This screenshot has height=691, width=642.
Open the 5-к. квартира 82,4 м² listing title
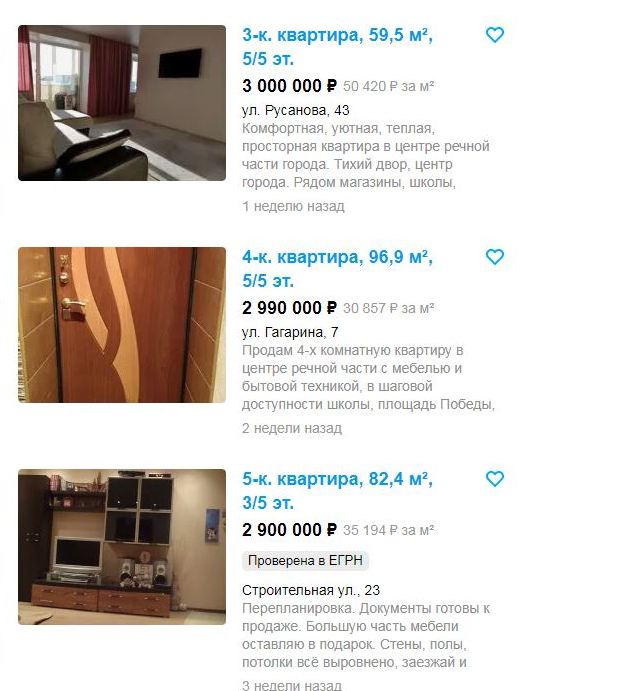tap(336, 480)
